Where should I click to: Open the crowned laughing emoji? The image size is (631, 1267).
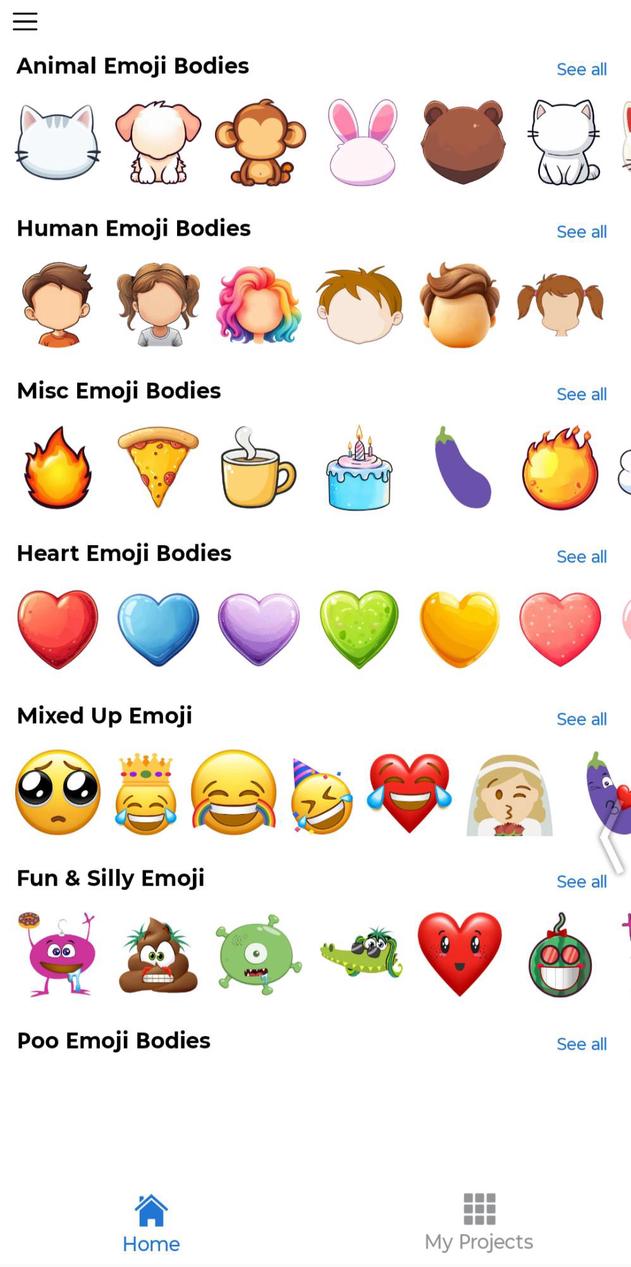pos(146,794)
